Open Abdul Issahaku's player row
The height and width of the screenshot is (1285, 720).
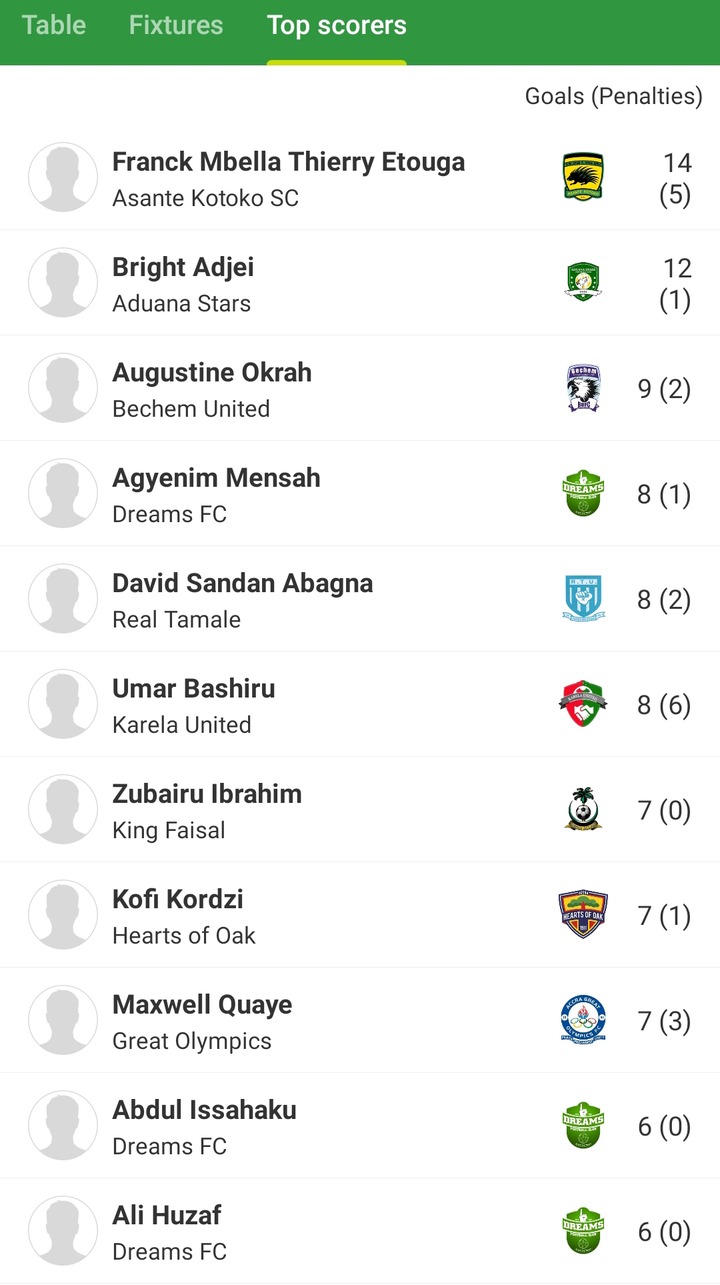[360, 1126]
